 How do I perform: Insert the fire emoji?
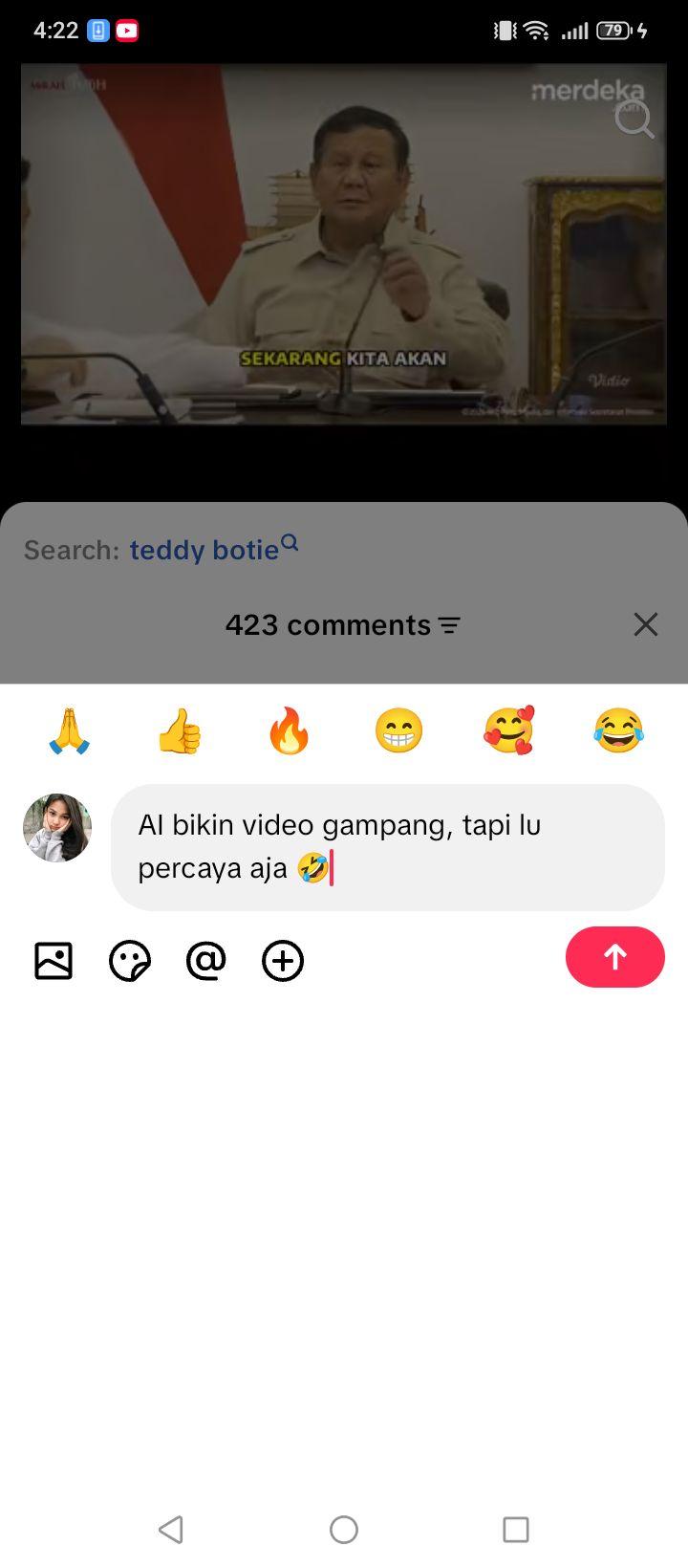290,731
